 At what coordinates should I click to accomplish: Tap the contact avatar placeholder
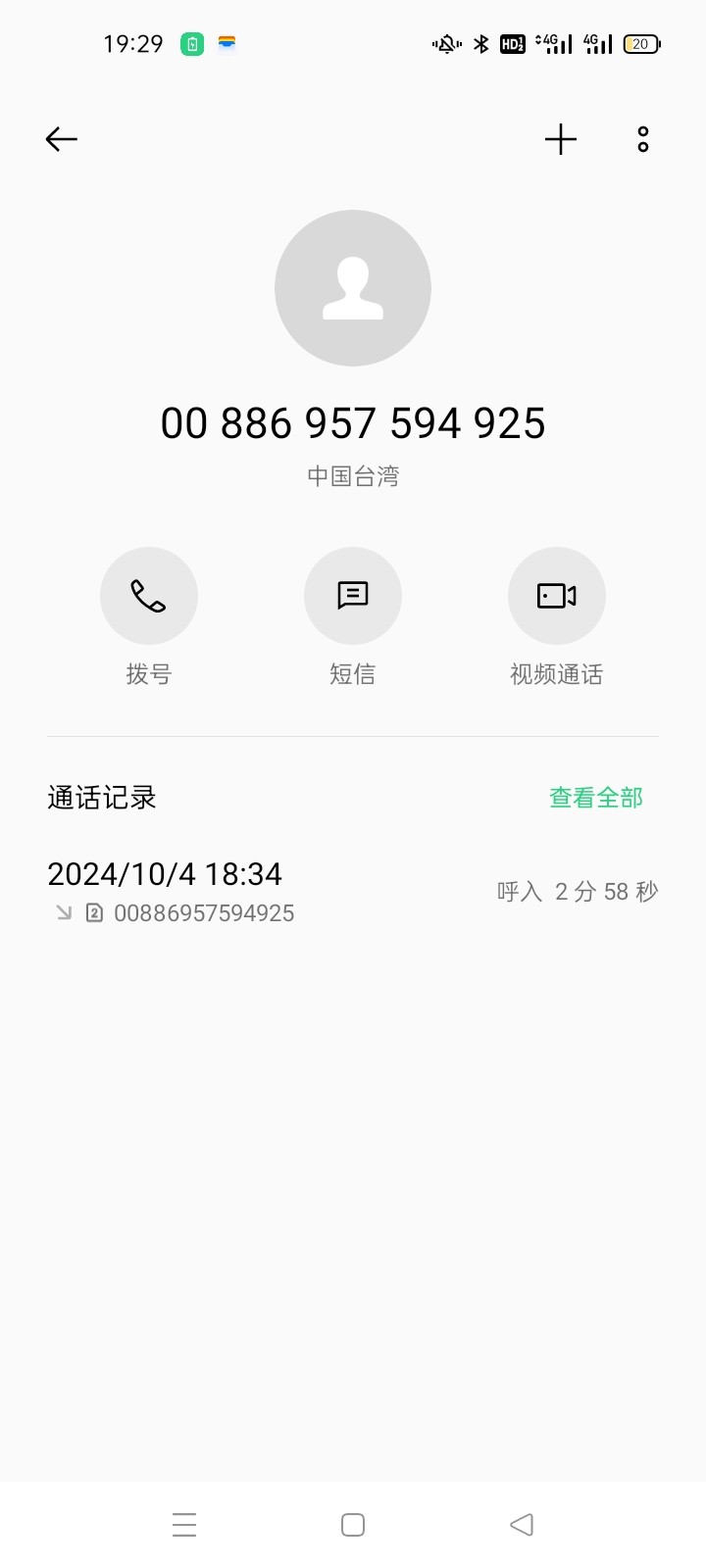click(x=353, y=288)
